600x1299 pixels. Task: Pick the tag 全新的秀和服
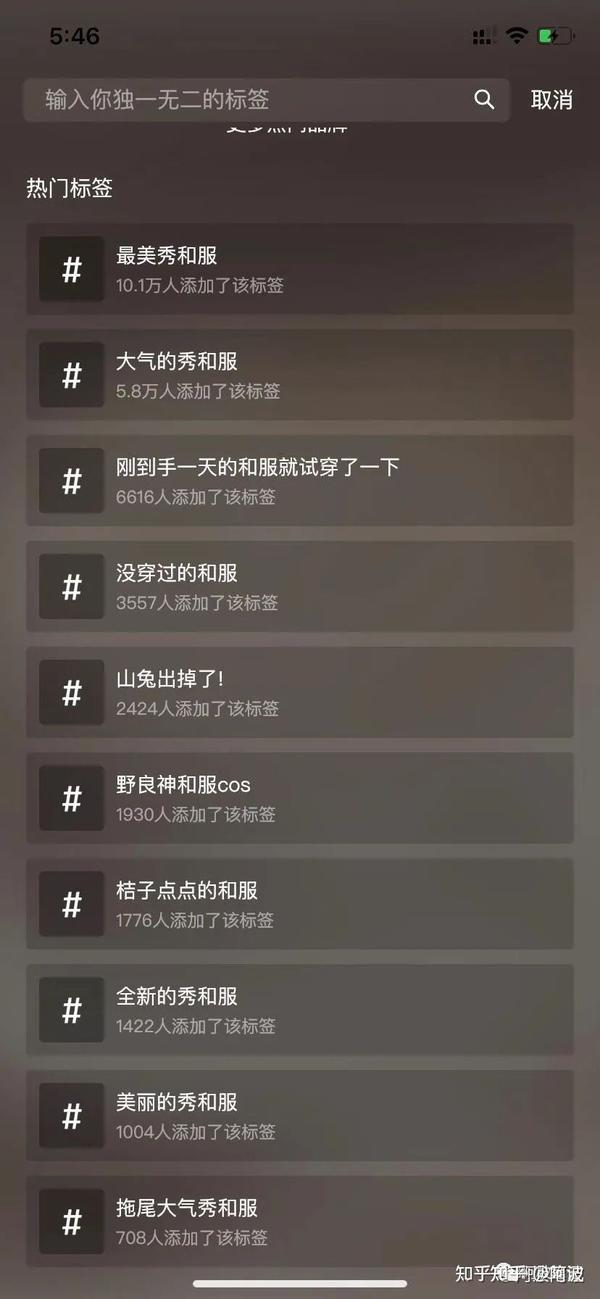click(300, 1011)
